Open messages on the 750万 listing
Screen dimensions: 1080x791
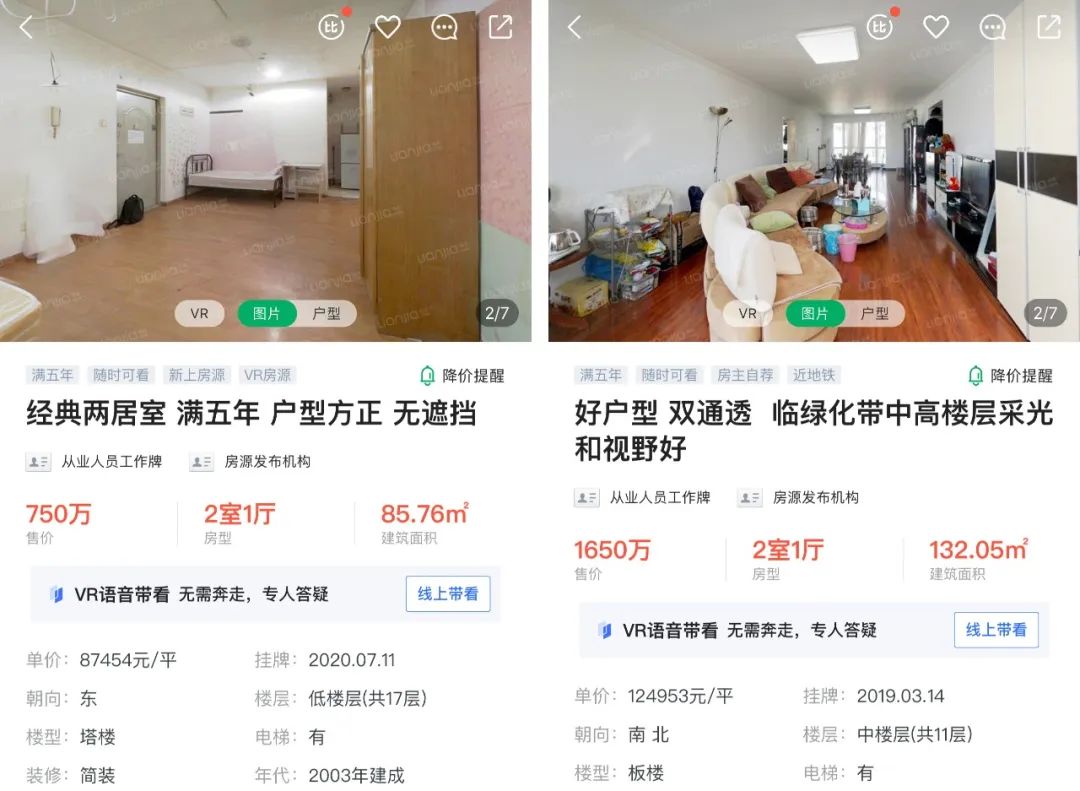click(x=444, y=28)
